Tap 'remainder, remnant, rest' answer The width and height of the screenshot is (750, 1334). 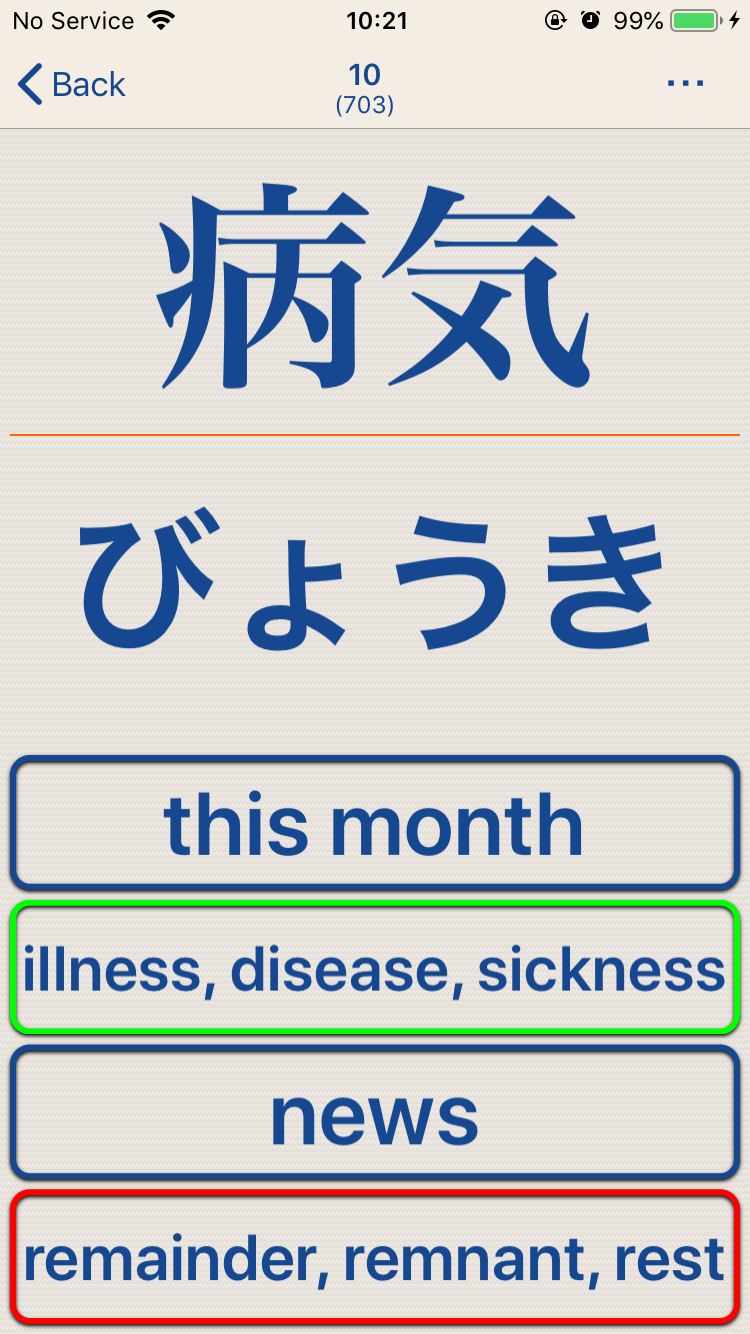click(x=374, y=1257)
